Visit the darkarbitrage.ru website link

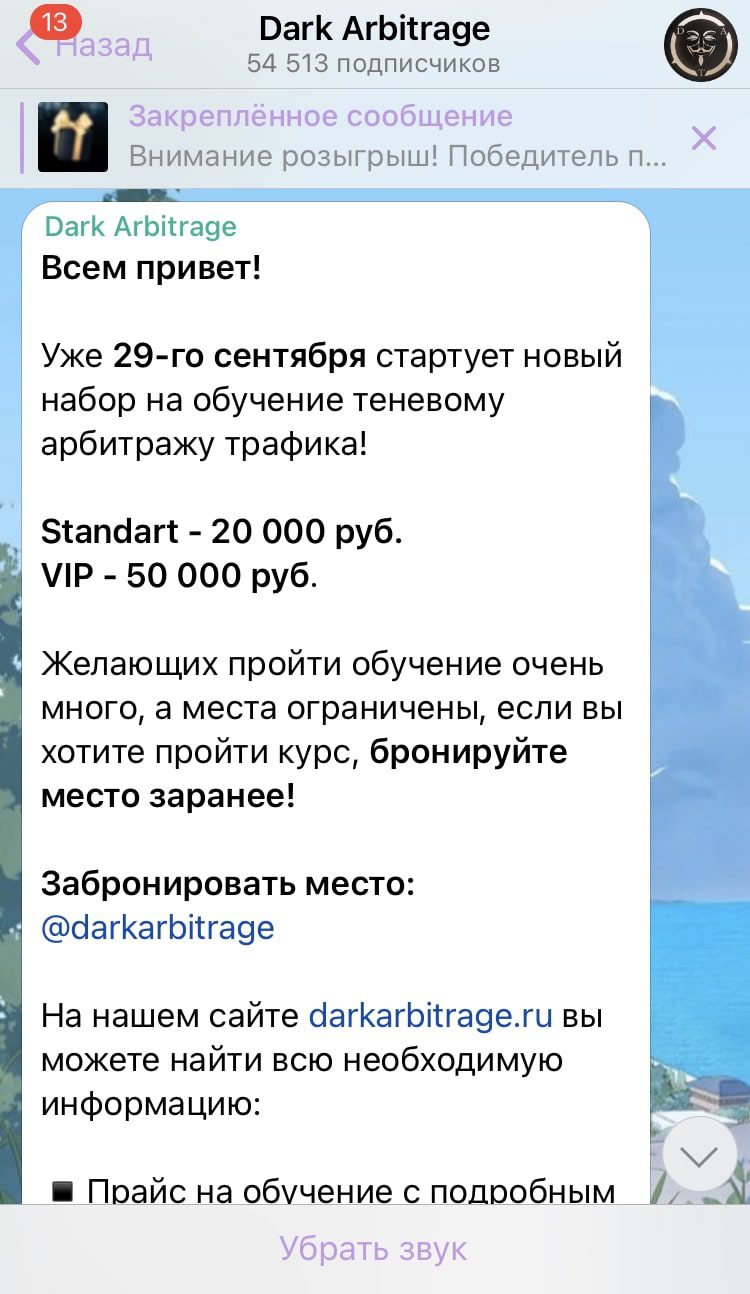(x=431, y=1016)
